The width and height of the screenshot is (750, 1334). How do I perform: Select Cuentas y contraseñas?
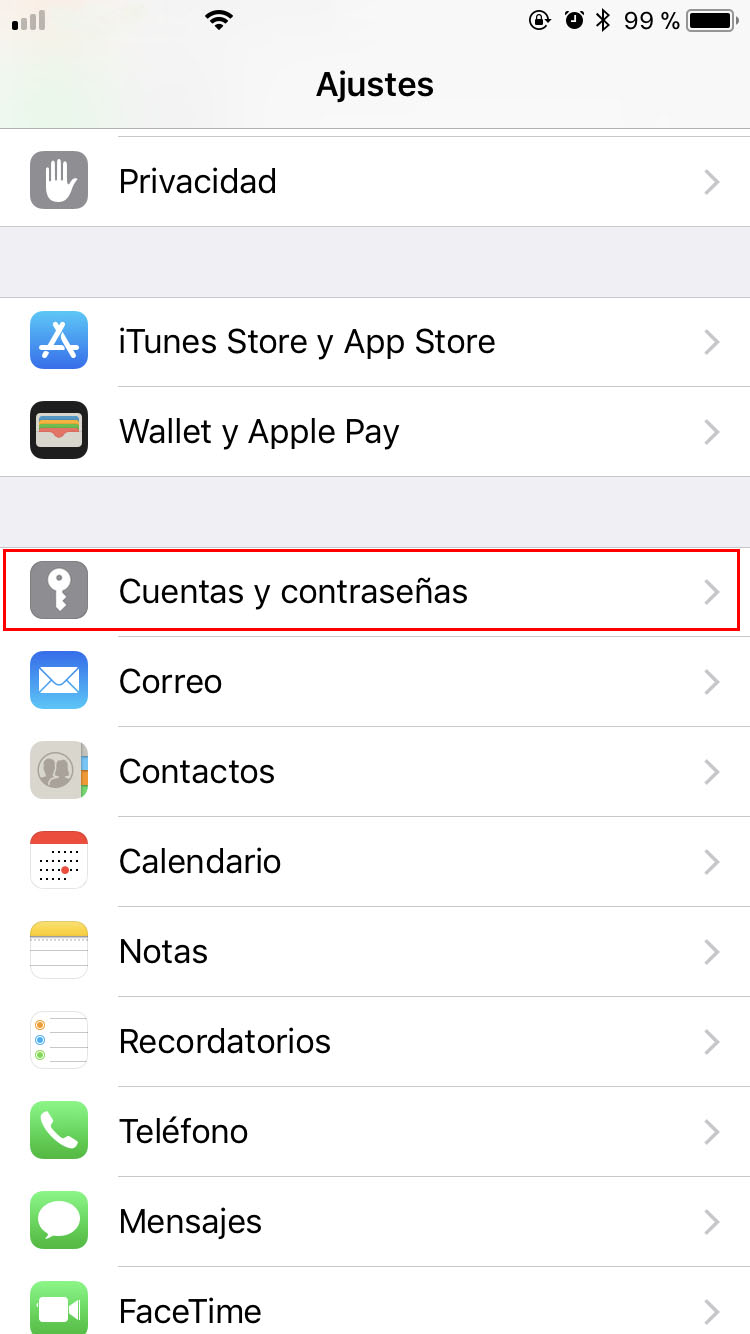(375, 591)
